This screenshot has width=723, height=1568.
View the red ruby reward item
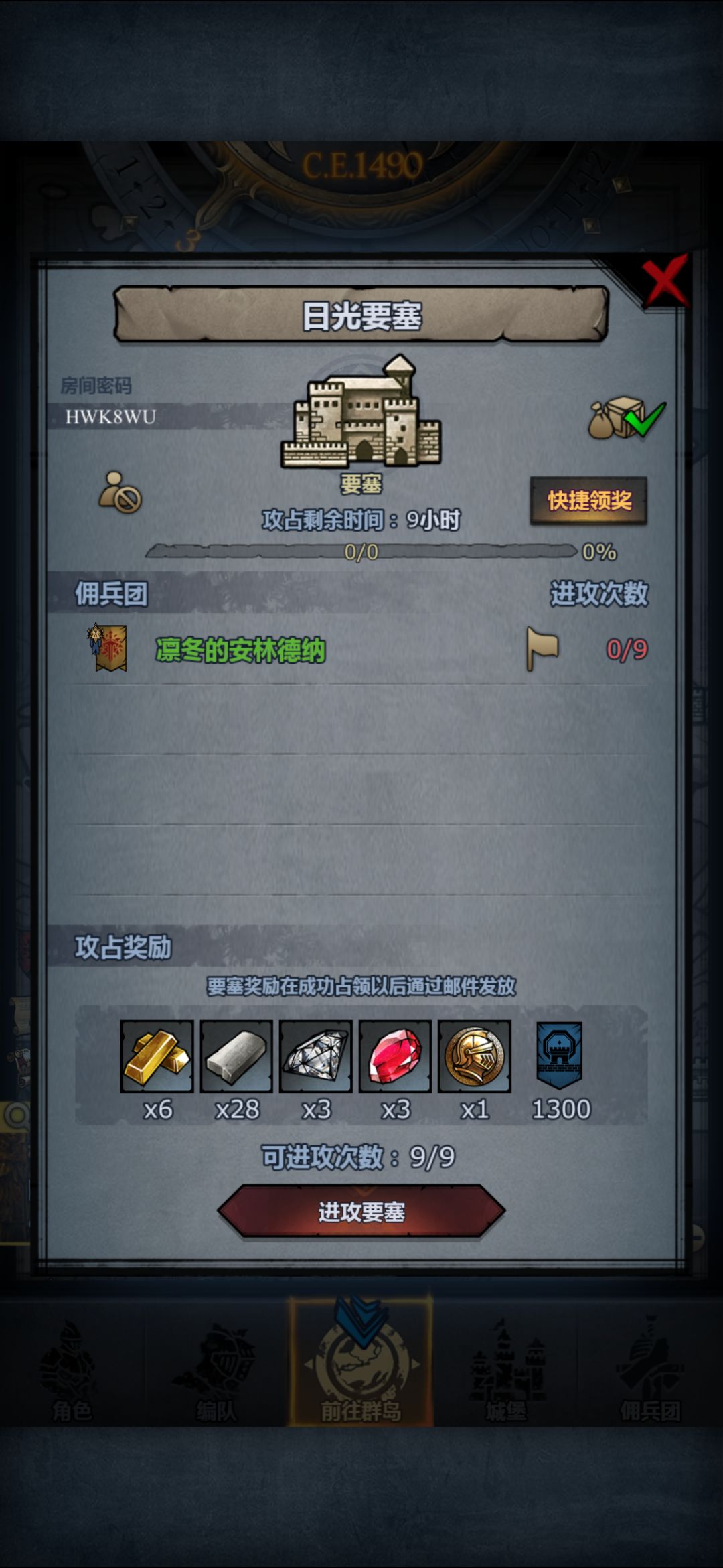pos(395,1056)
